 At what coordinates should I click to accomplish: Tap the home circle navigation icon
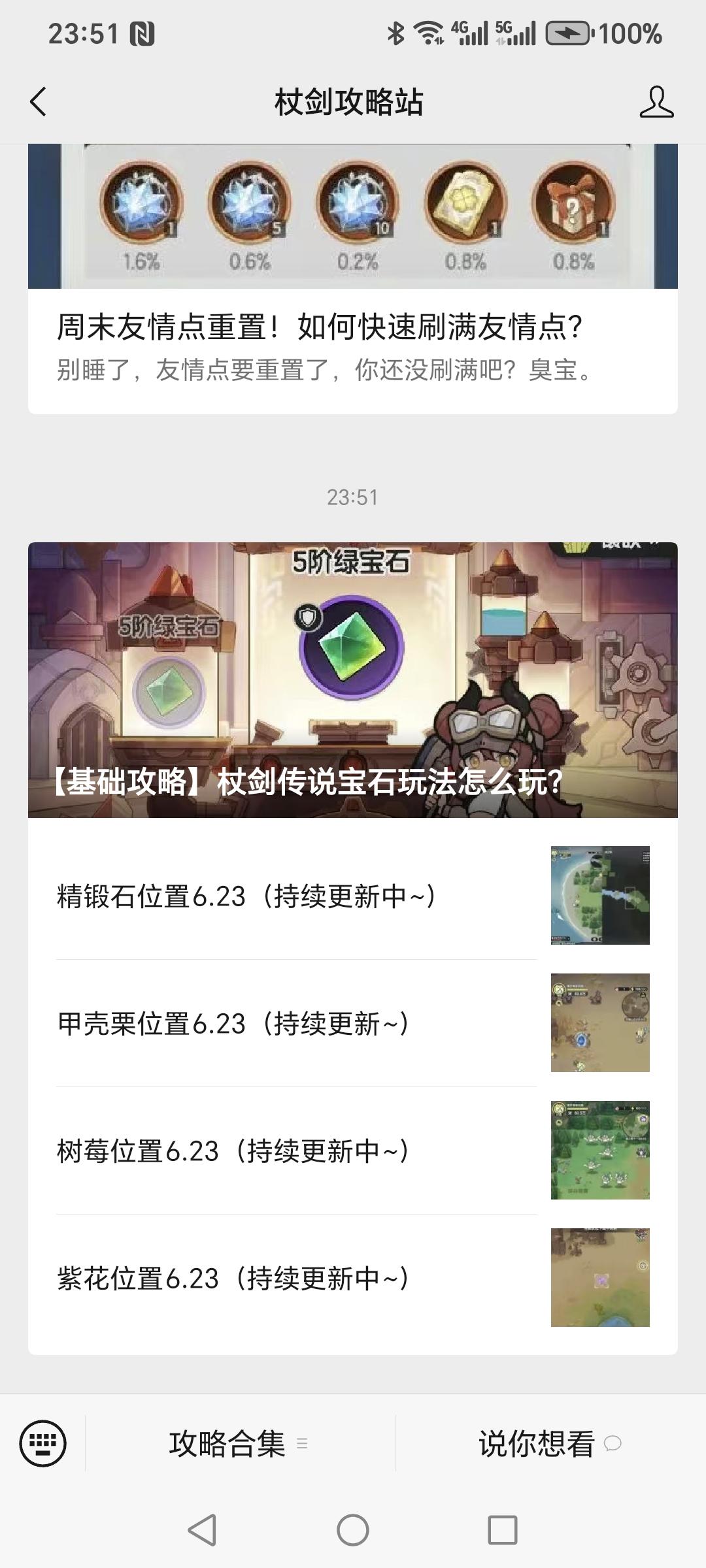(353, 1530)
